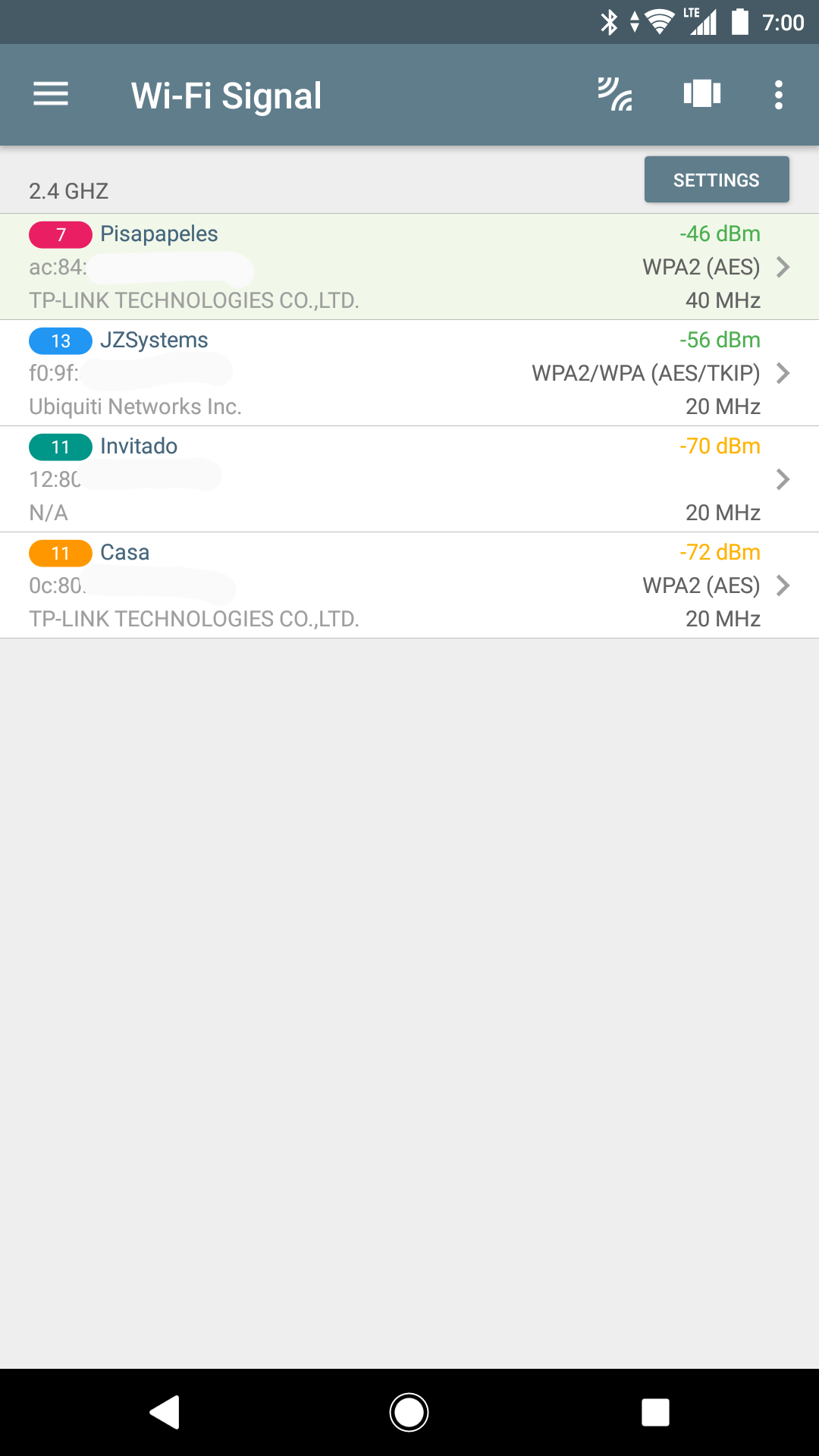View the Invitado network details
The width and height of the screenshot is (819, 1456).
pos(409,479)
